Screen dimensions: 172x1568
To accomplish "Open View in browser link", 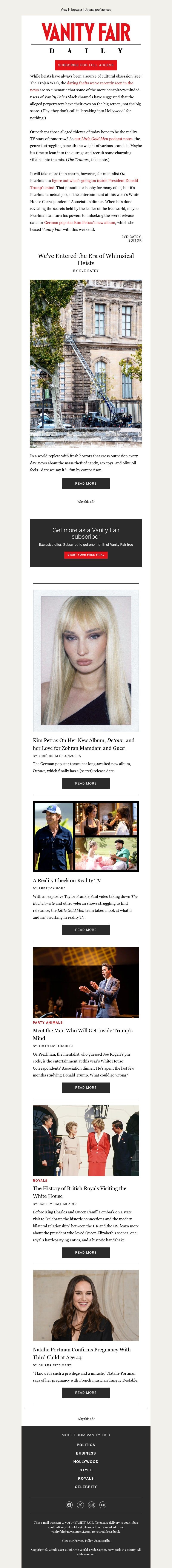I will (71, 10).
